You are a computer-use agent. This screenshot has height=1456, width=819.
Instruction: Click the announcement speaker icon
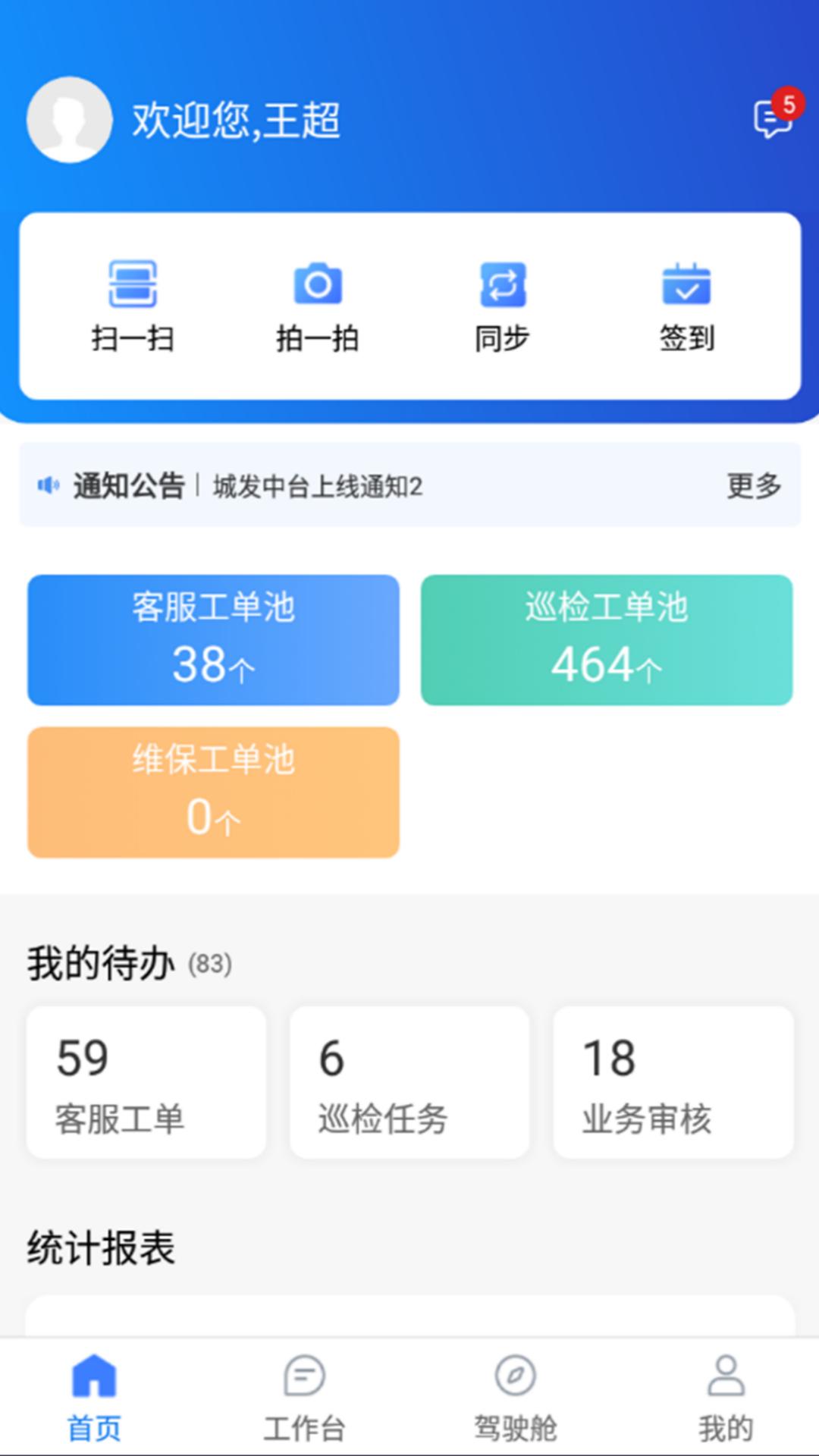47,485
